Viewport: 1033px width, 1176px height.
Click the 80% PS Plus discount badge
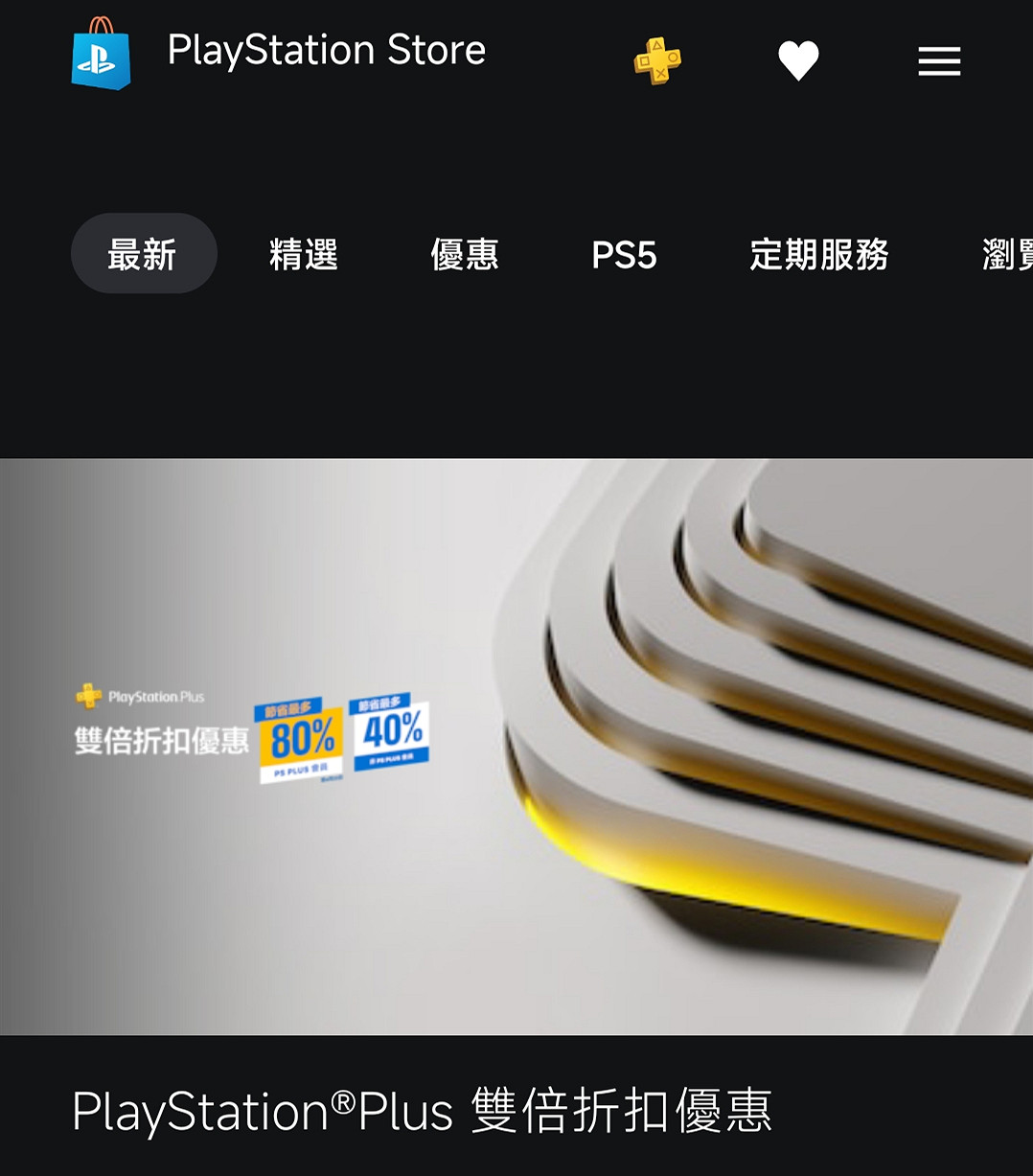tap(302, 740)
